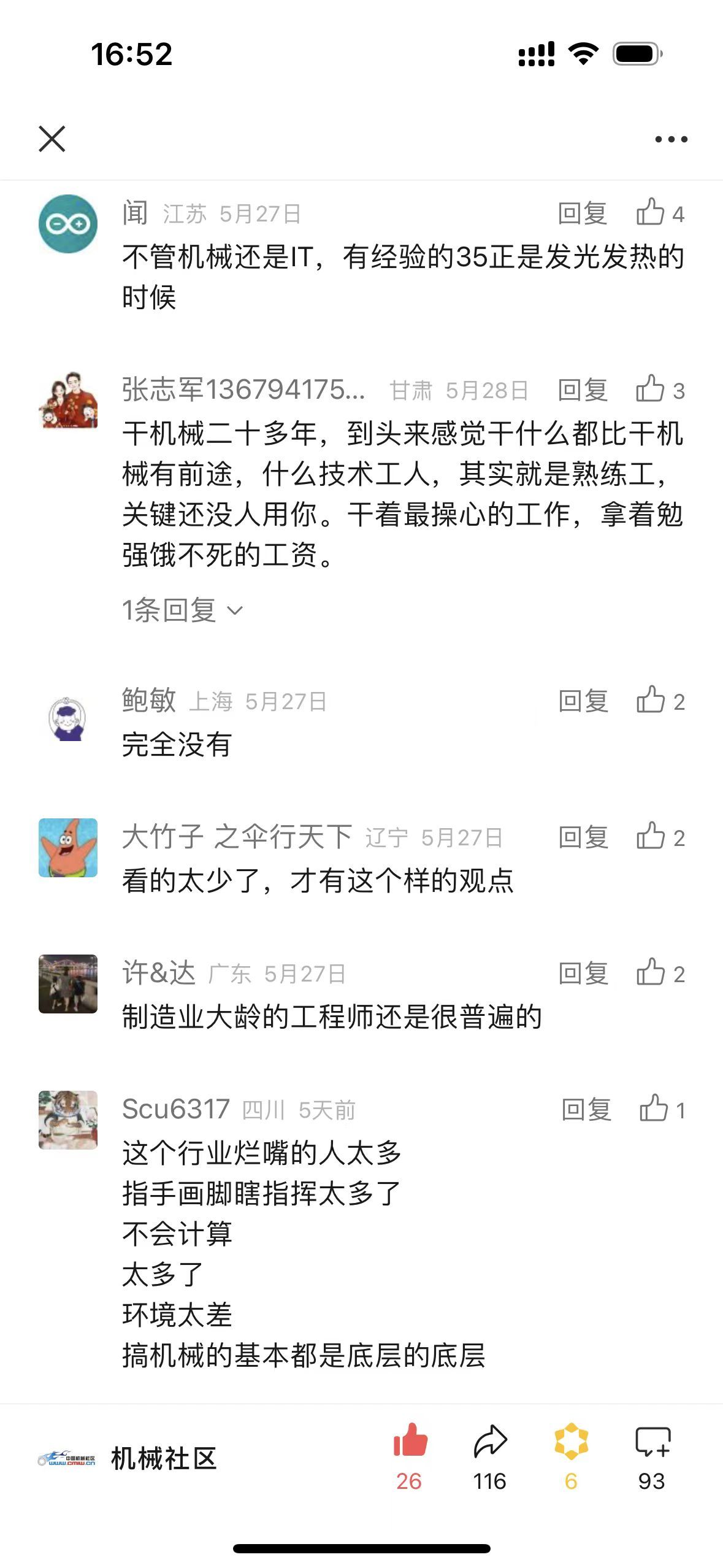Expand the 1条回复 thread
The image size is (723, 1568).
click(182, 610)
